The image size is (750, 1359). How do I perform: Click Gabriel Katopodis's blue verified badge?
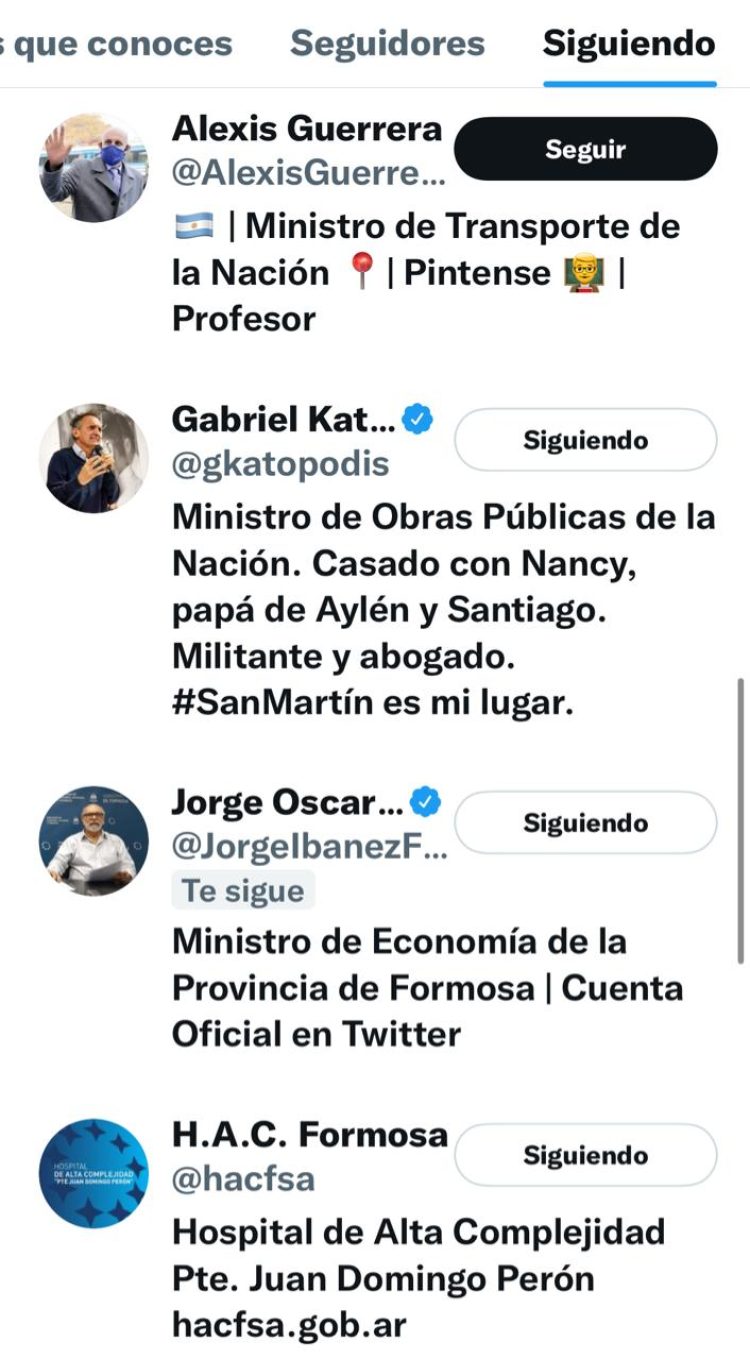[415, 420]
